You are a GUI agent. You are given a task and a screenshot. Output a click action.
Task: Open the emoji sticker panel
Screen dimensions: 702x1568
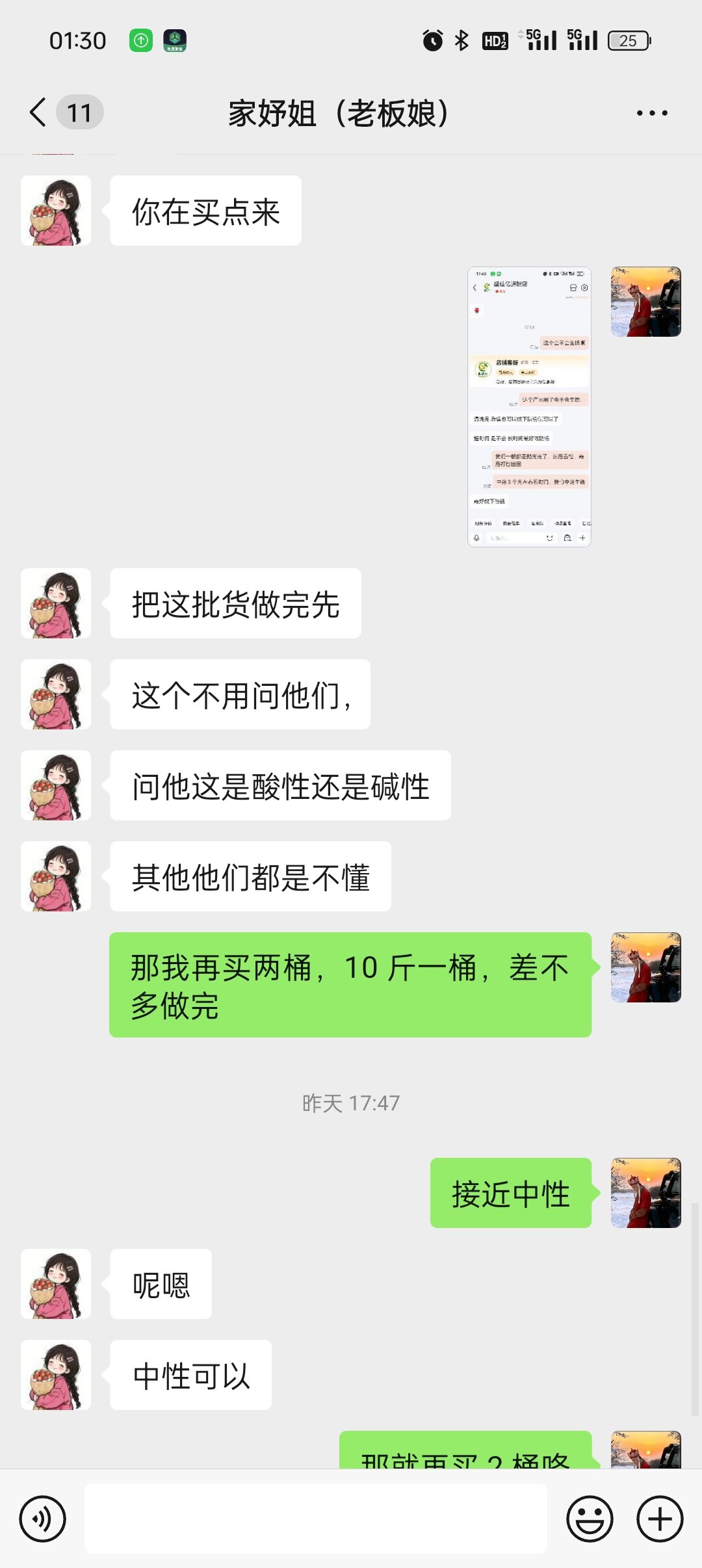click(x=590, y=1519)
